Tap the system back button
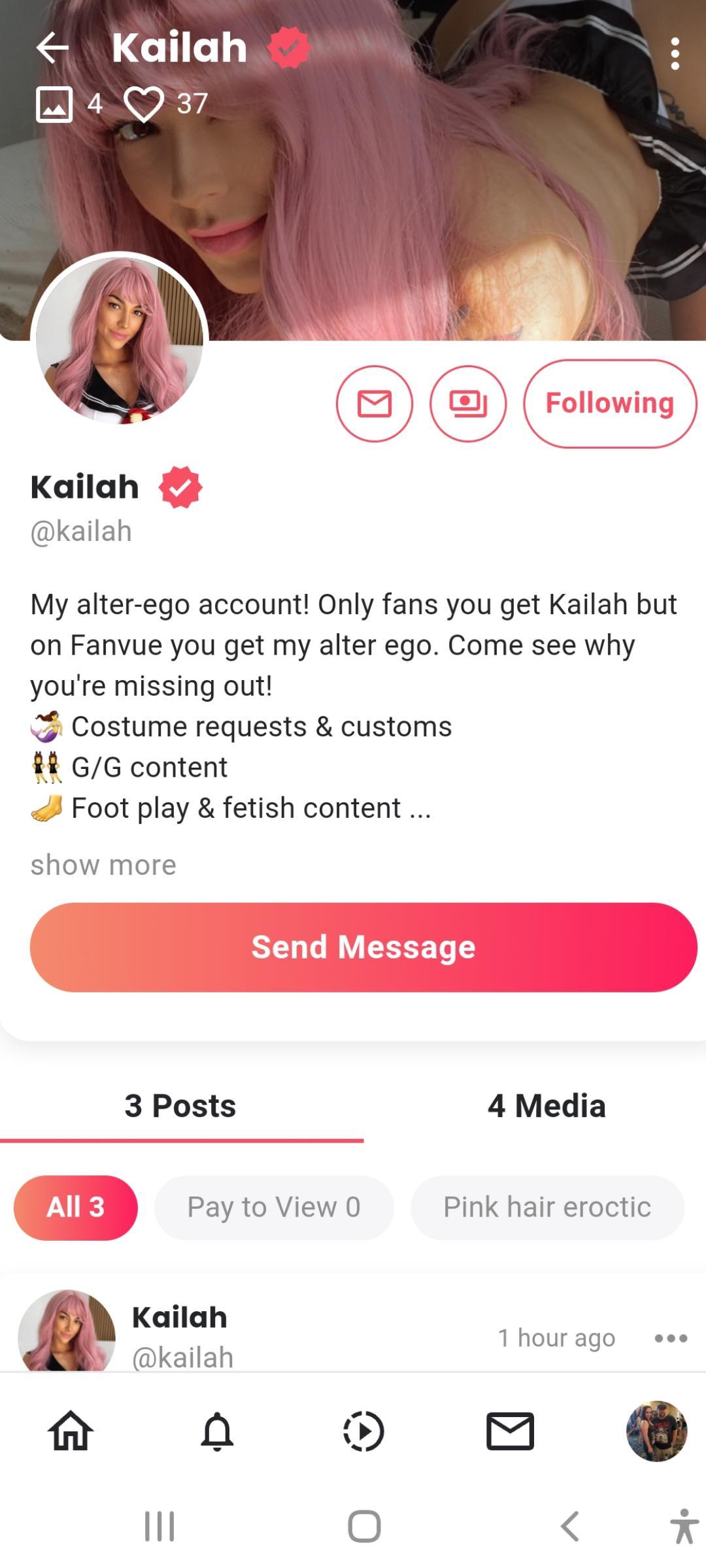The height and width of the screenshot is (1568, 706). click(570, 1526)
